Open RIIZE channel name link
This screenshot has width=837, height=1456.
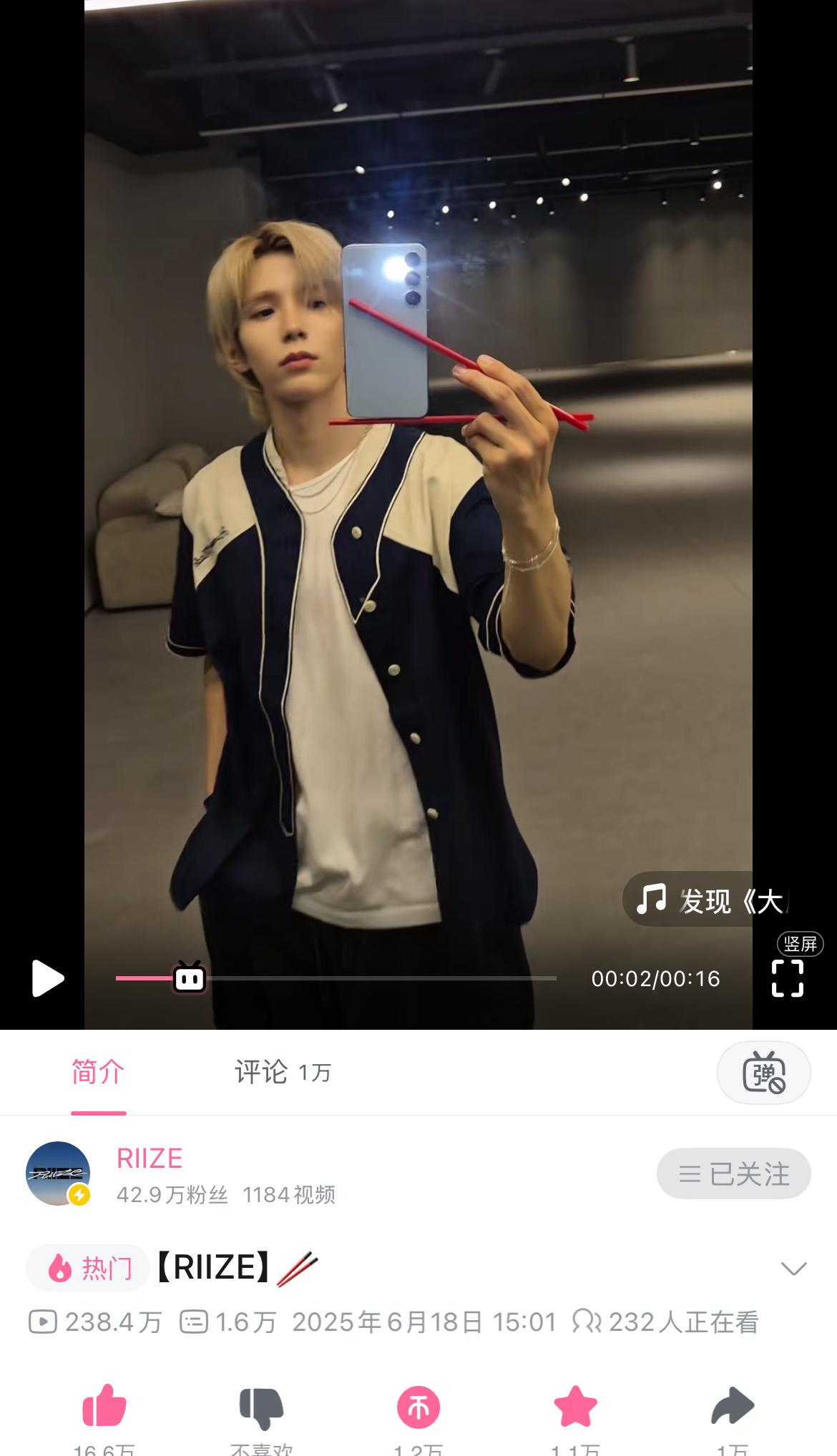coord(150,1159)
